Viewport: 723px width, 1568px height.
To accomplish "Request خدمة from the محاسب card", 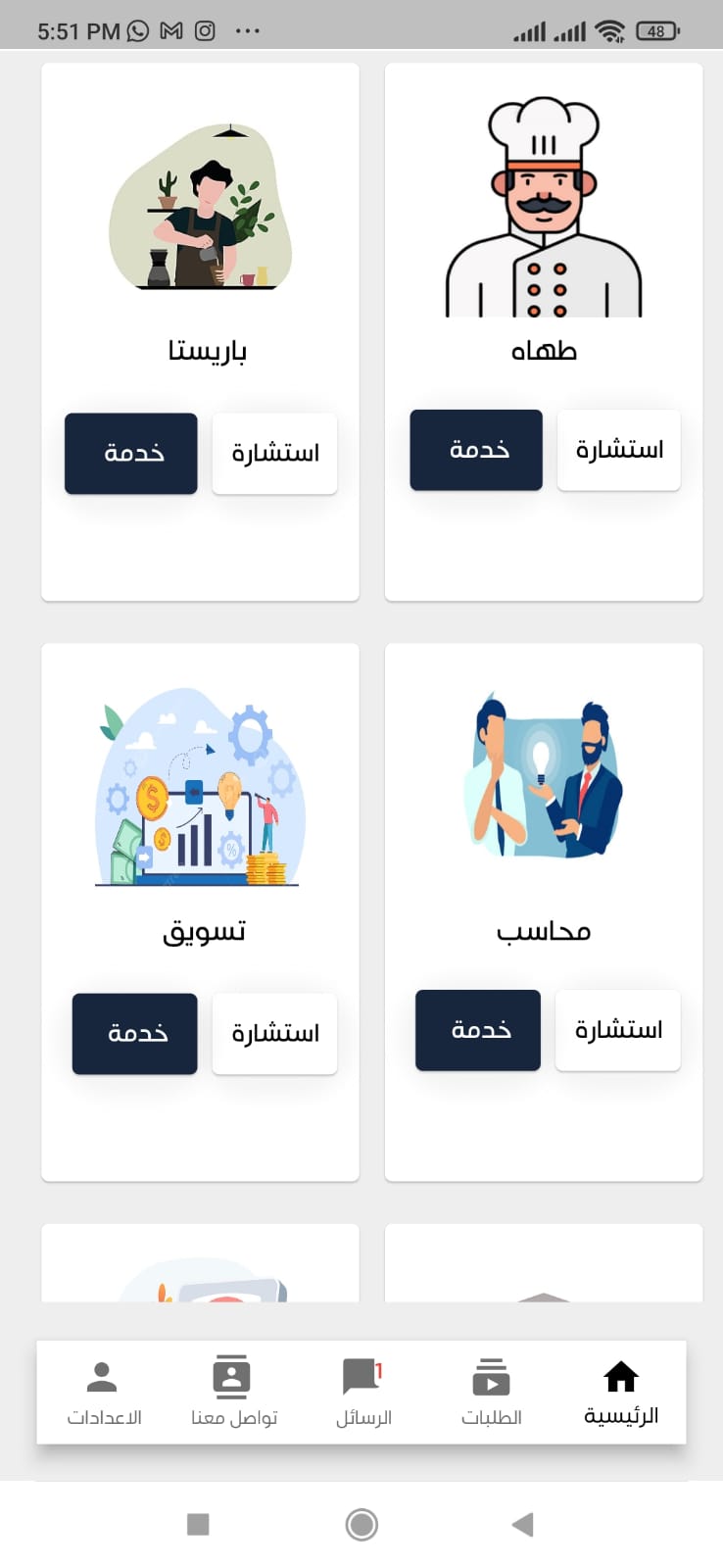I will (478, 1030).
